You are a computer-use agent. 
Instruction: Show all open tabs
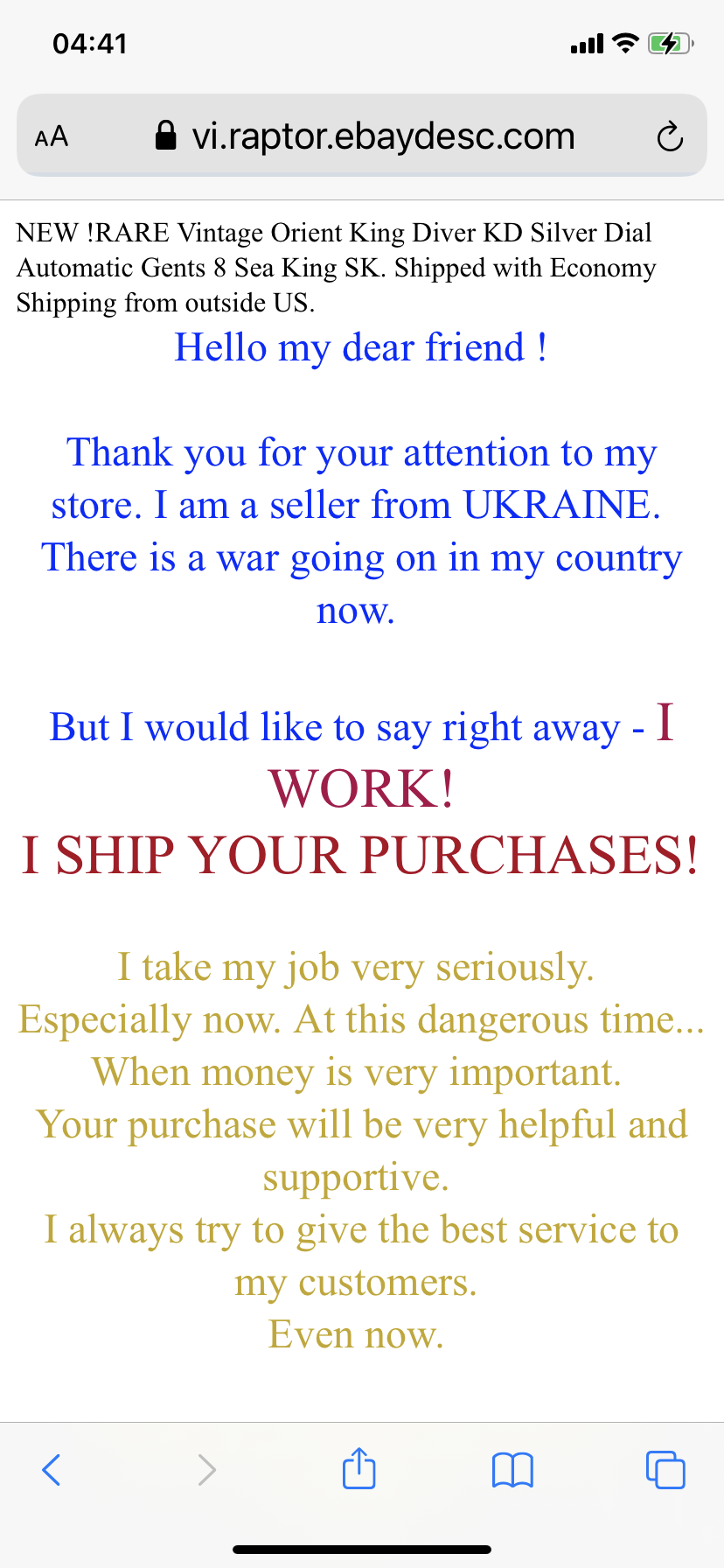(665, 1469)
